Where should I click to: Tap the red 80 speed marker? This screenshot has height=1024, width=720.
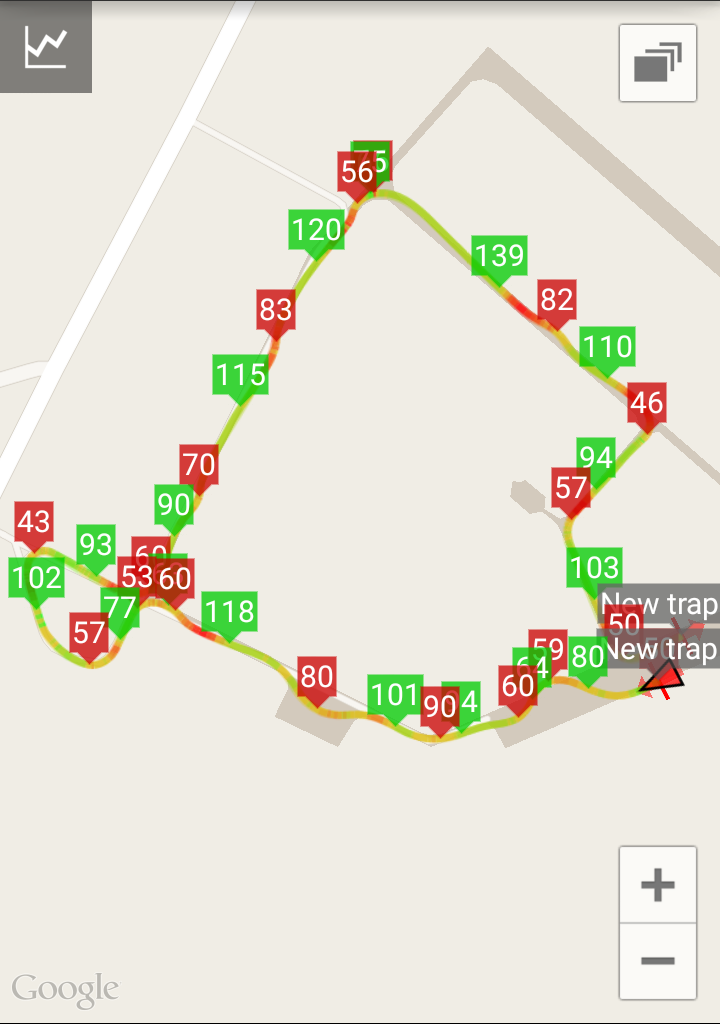click(316, 677)
